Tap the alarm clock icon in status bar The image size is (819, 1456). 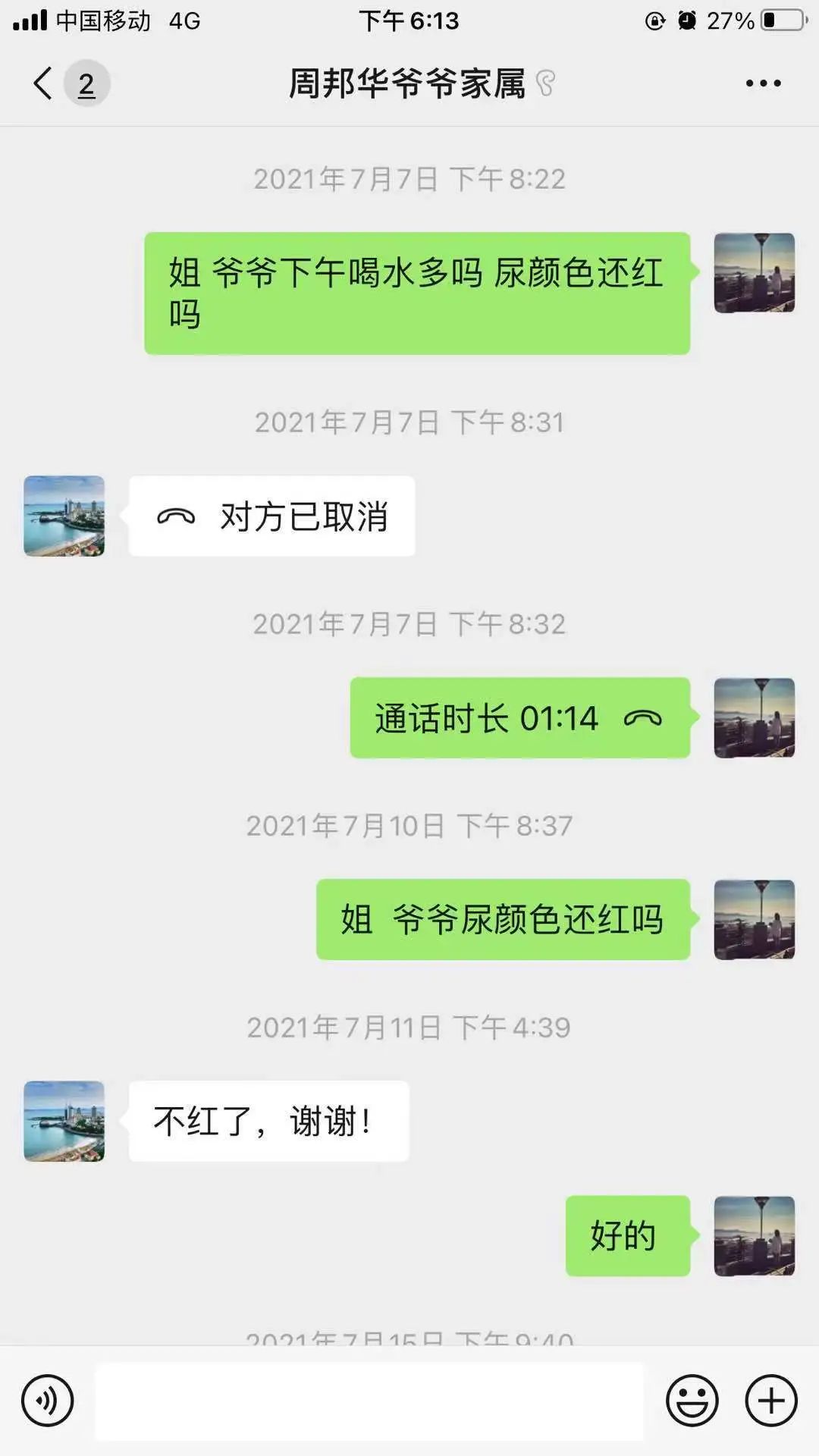click(x=687, y=22)
